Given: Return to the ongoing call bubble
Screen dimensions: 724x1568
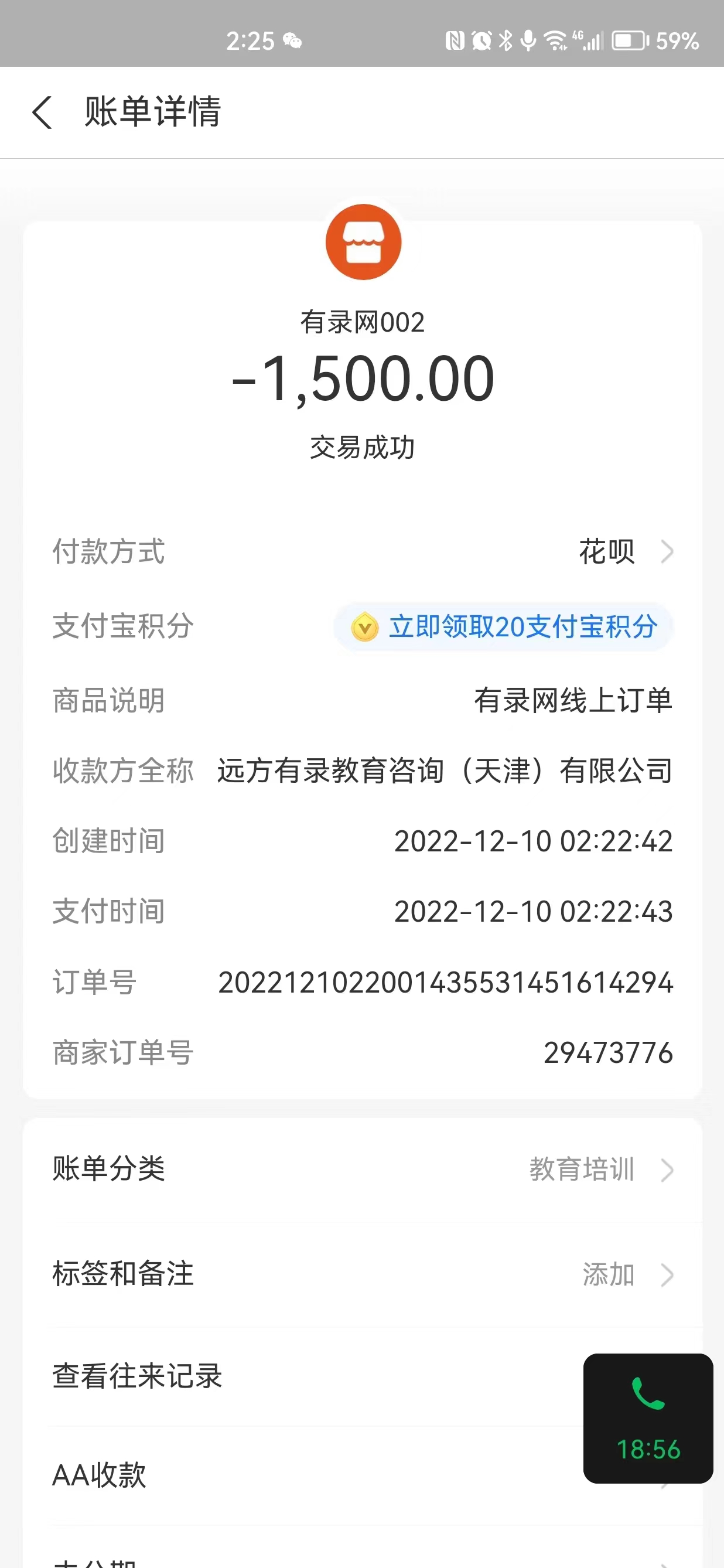Looking at the screenshot, I should coord(648,1417).
